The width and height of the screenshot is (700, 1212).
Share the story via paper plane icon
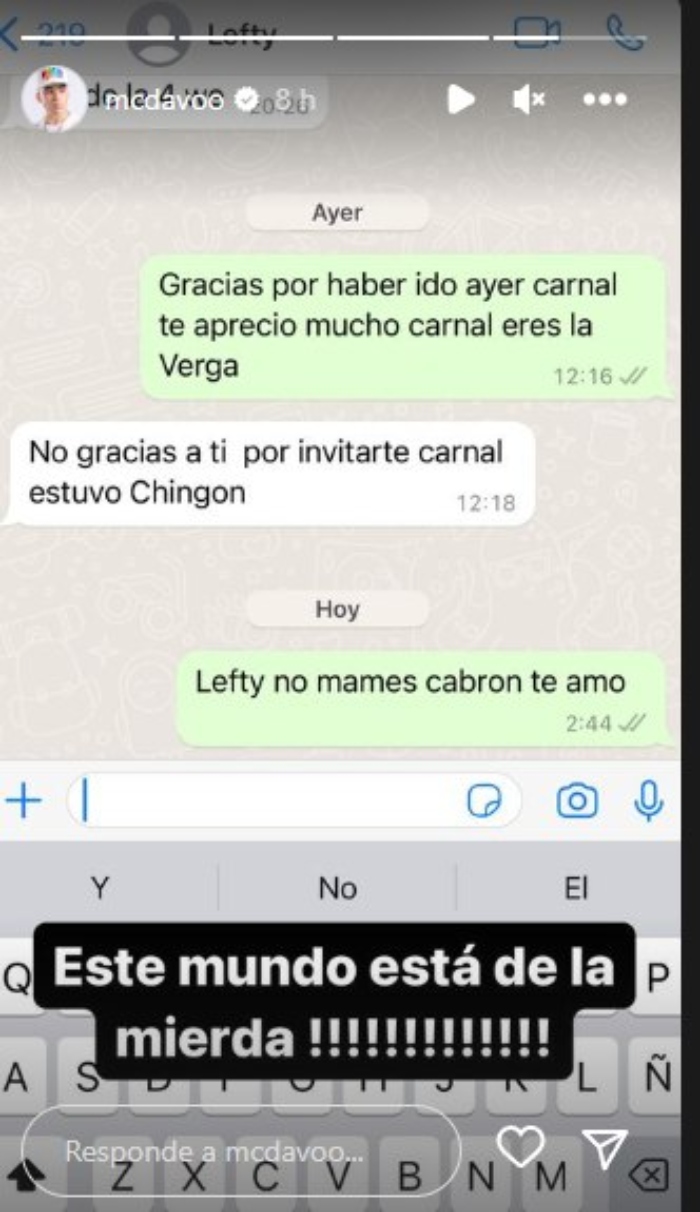point(604,1149)
